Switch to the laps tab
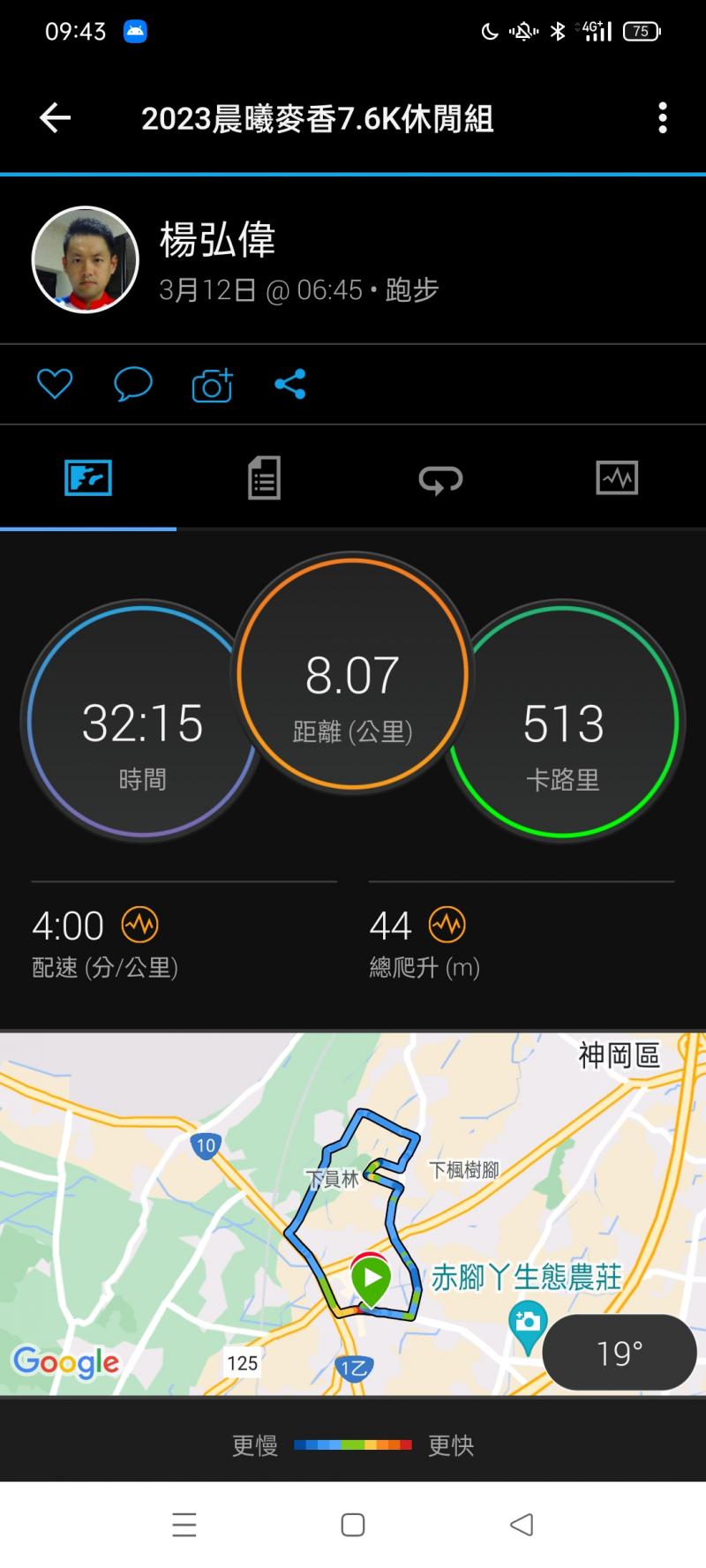Screen dimensions: 706x1568 coord(440,478)
